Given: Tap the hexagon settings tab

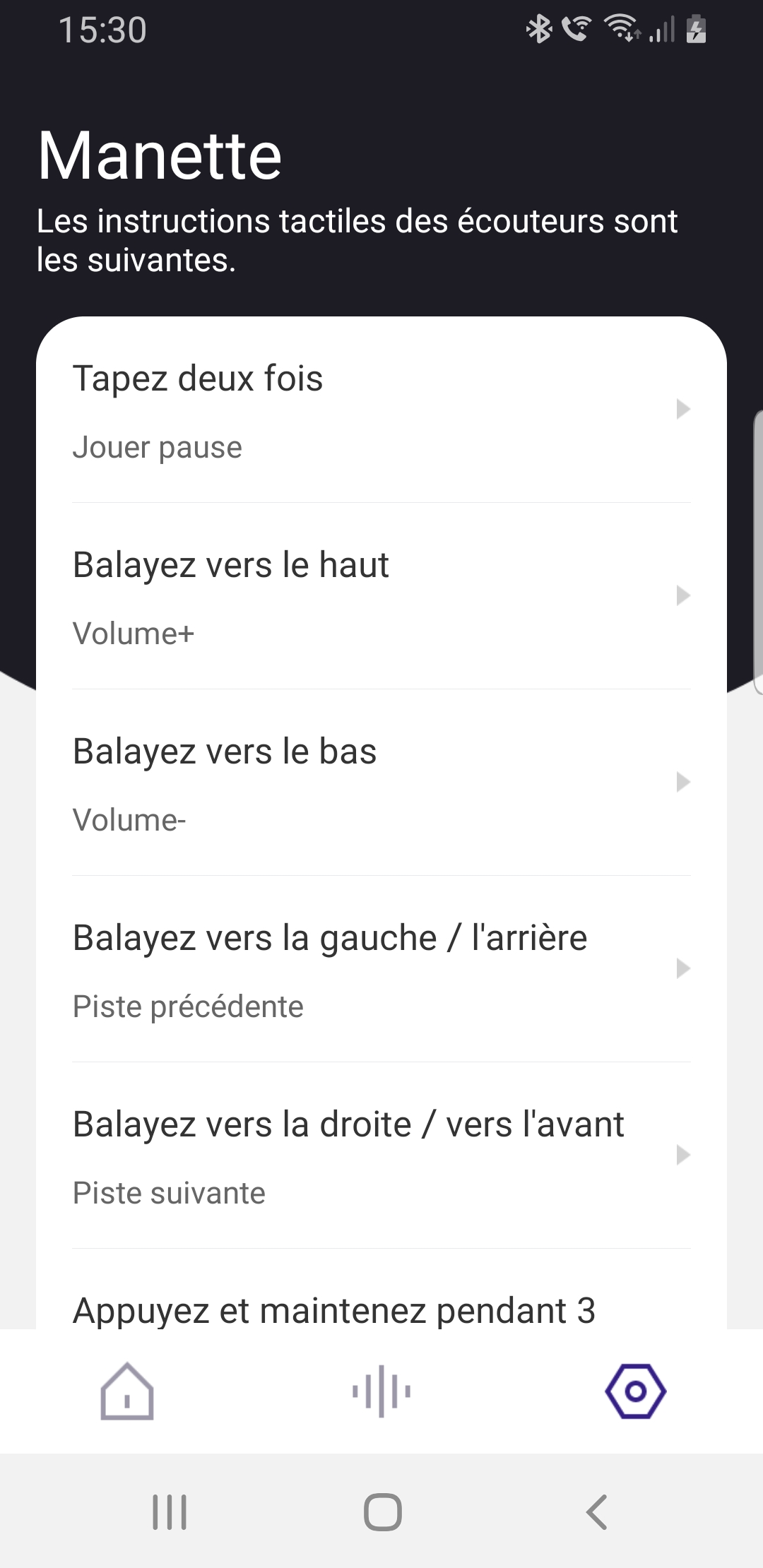Looking at the screenshot, I should pyautogui.click(x=636, y=1391).
